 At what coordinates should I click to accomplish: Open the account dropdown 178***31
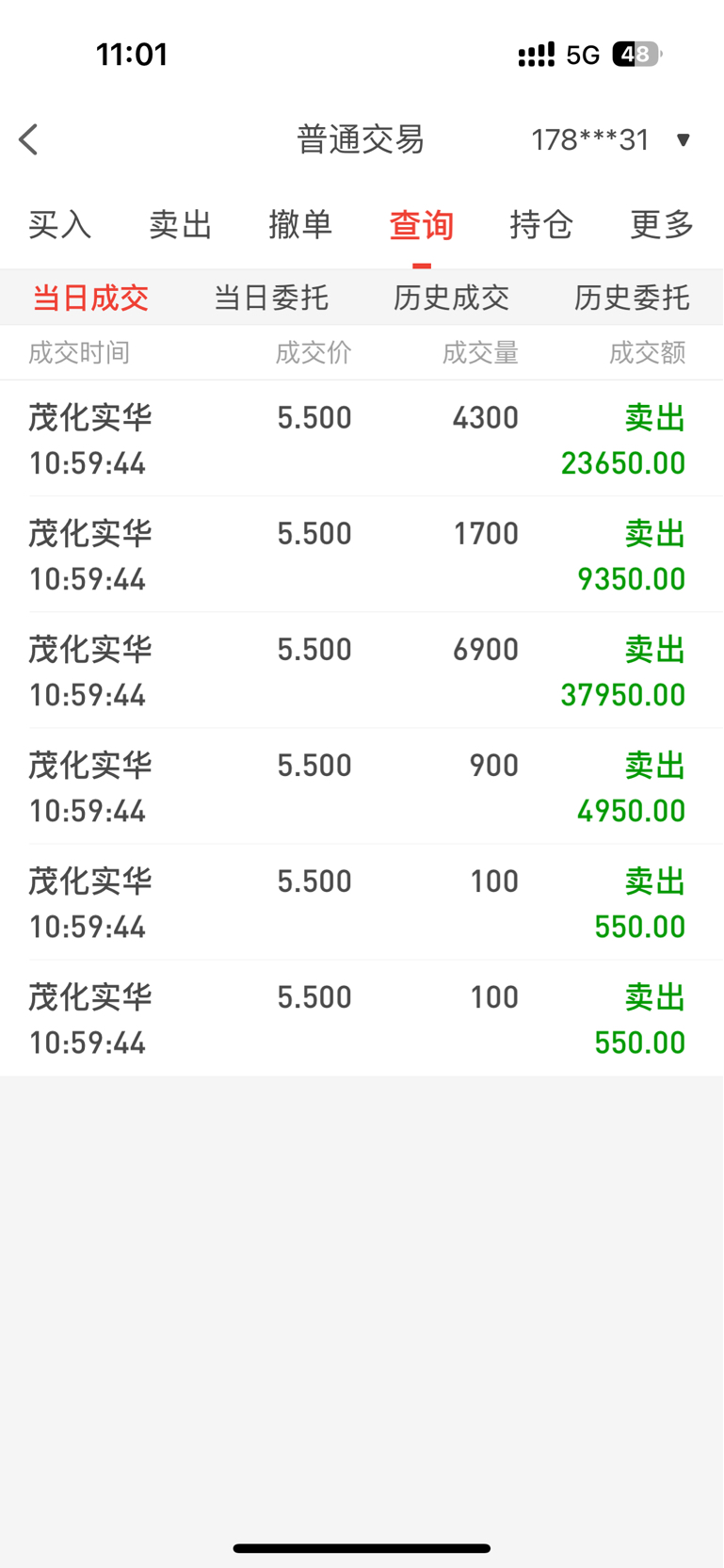(612, 139)
